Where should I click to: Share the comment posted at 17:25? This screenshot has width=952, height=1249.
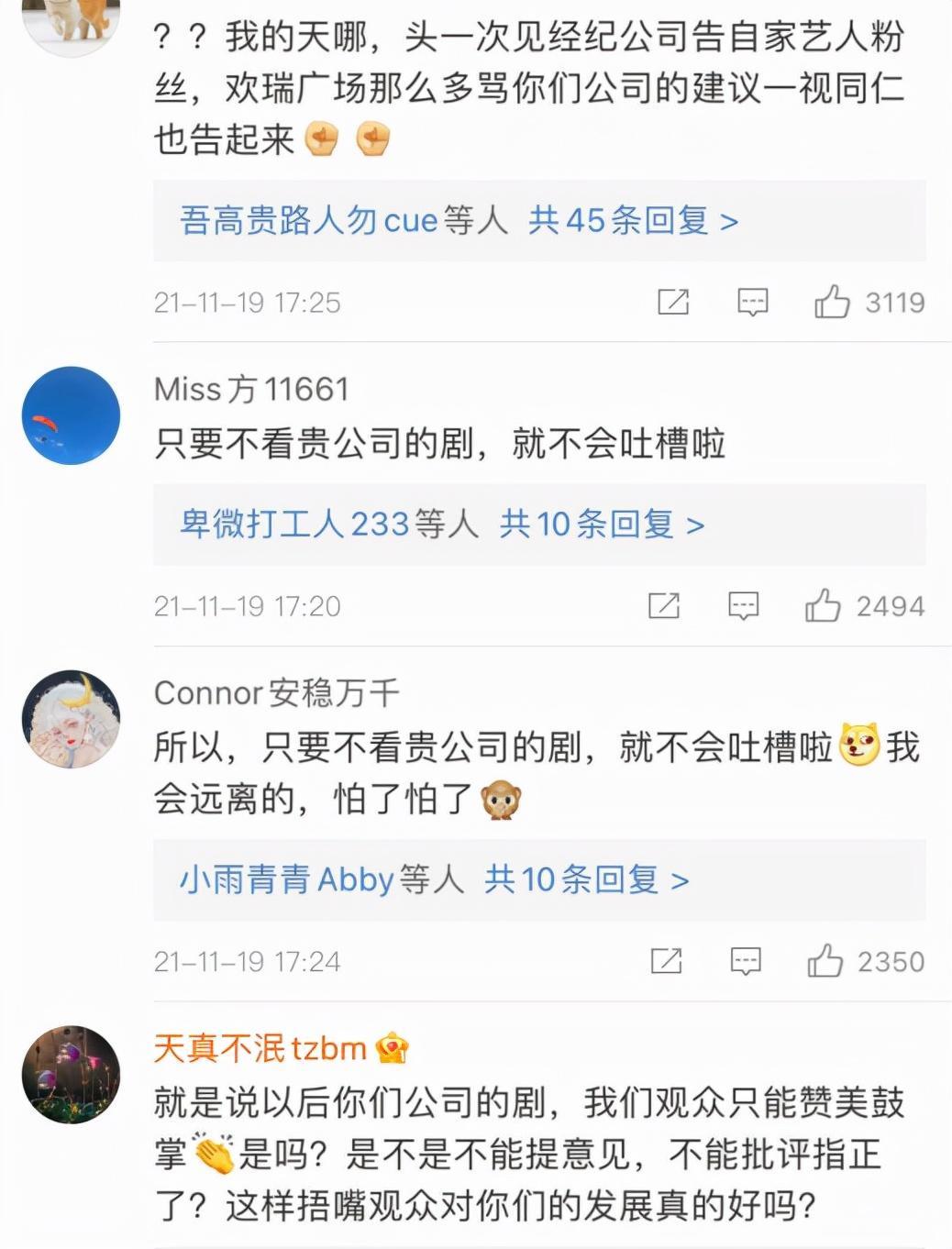pos(673,302)
